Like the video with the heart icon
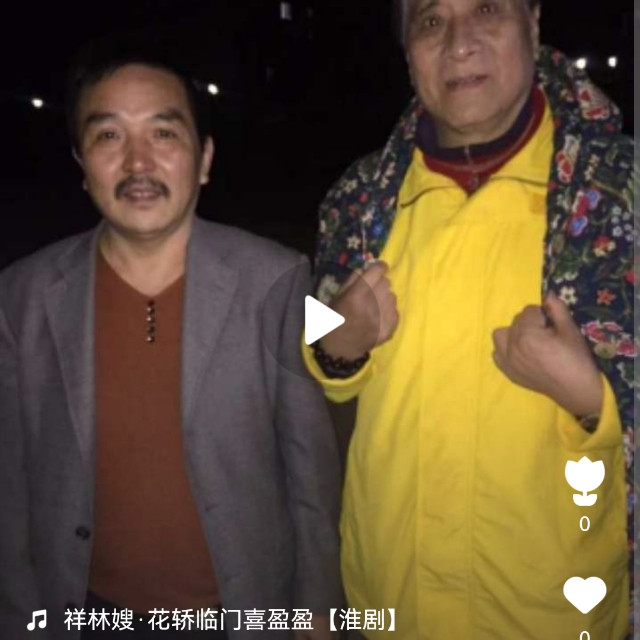Image resolution: width=640 pixels, height=640 pixels. click(x=584, y=595)
